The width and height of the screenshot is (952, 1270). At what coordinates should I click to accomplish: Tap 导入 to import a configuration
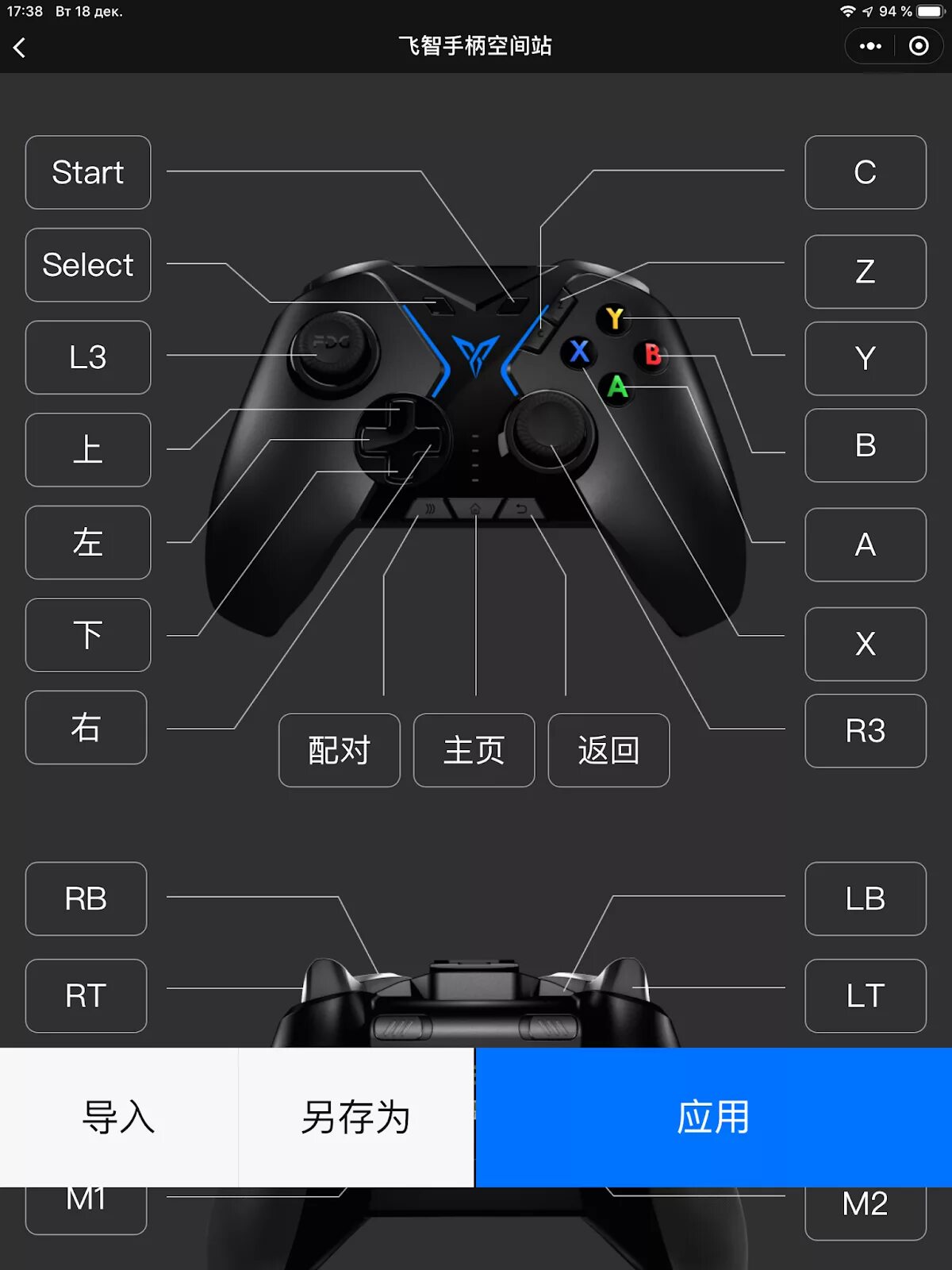(119, 1117)
